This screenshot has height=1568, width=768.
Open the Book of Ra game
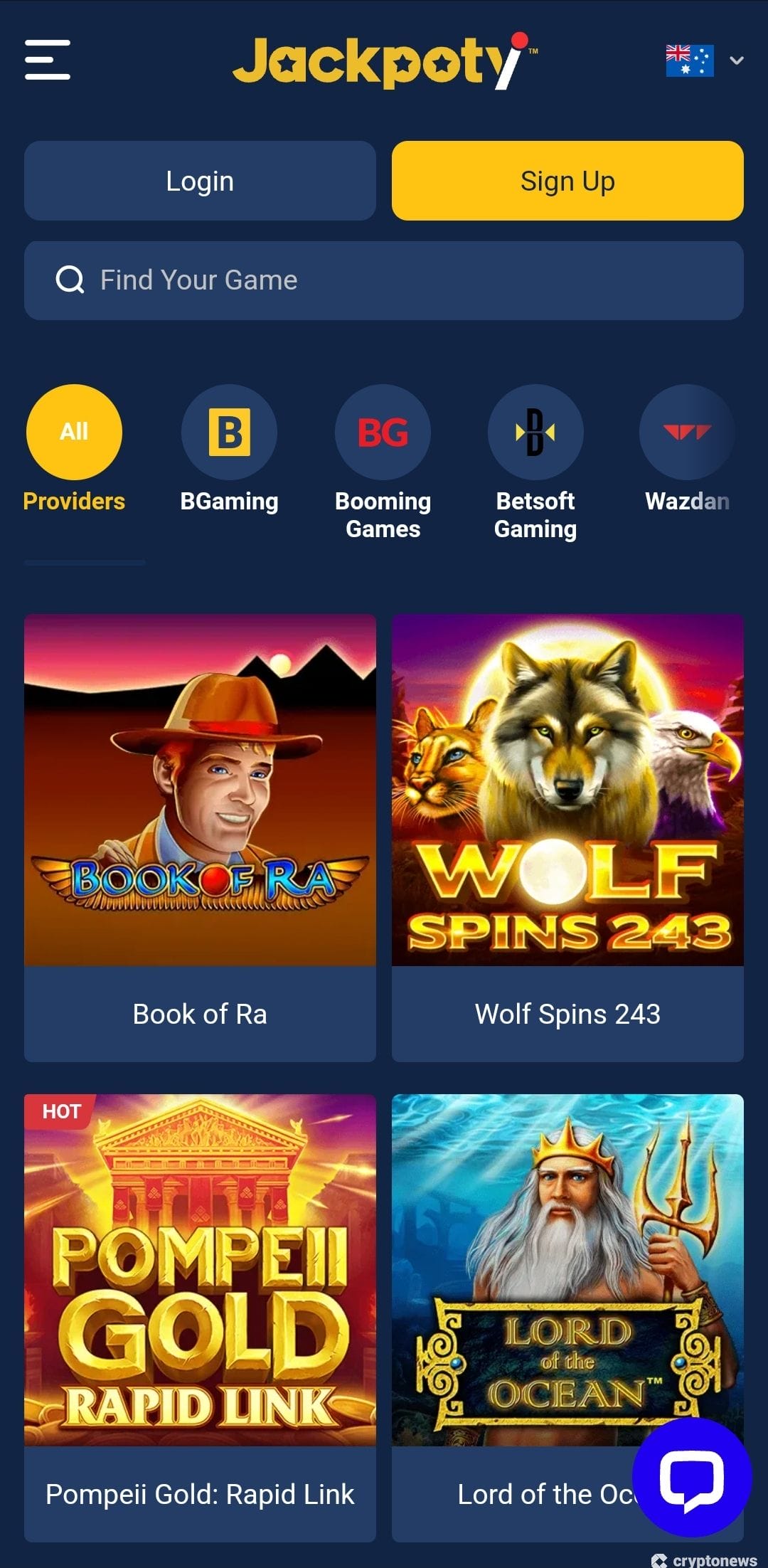point(200,790)
